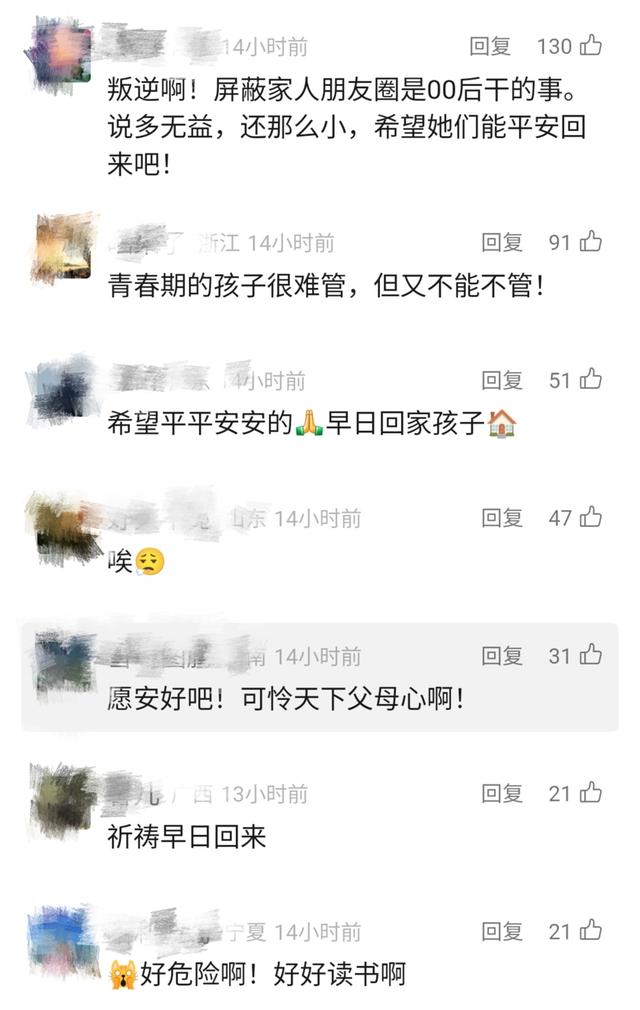The image size is (640, 1010).
Task: Reply to the 好好读书啊 comment
Action: coord(502,932)
